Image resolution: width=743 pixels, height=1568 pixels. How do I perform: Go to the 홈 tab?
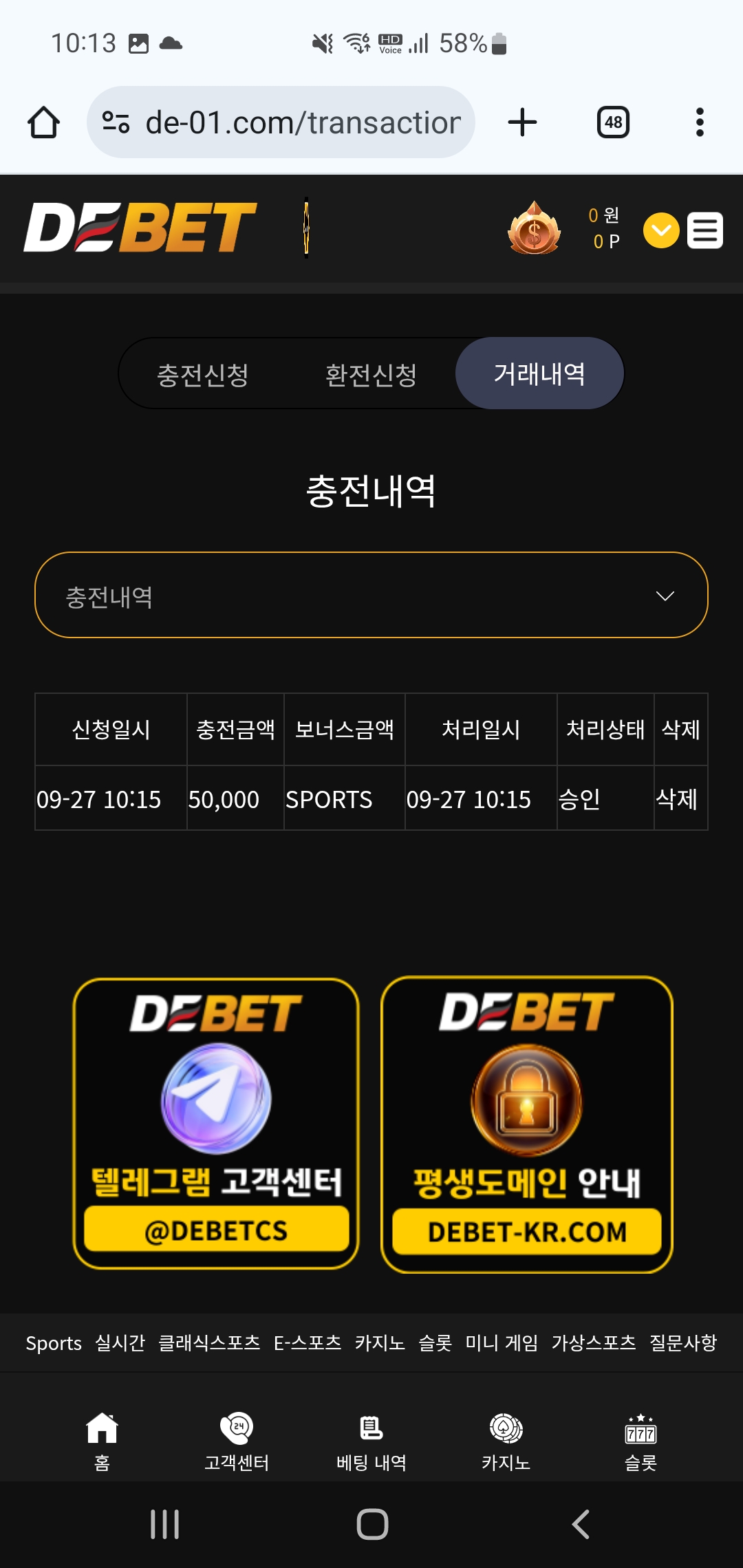[102, 1441]
